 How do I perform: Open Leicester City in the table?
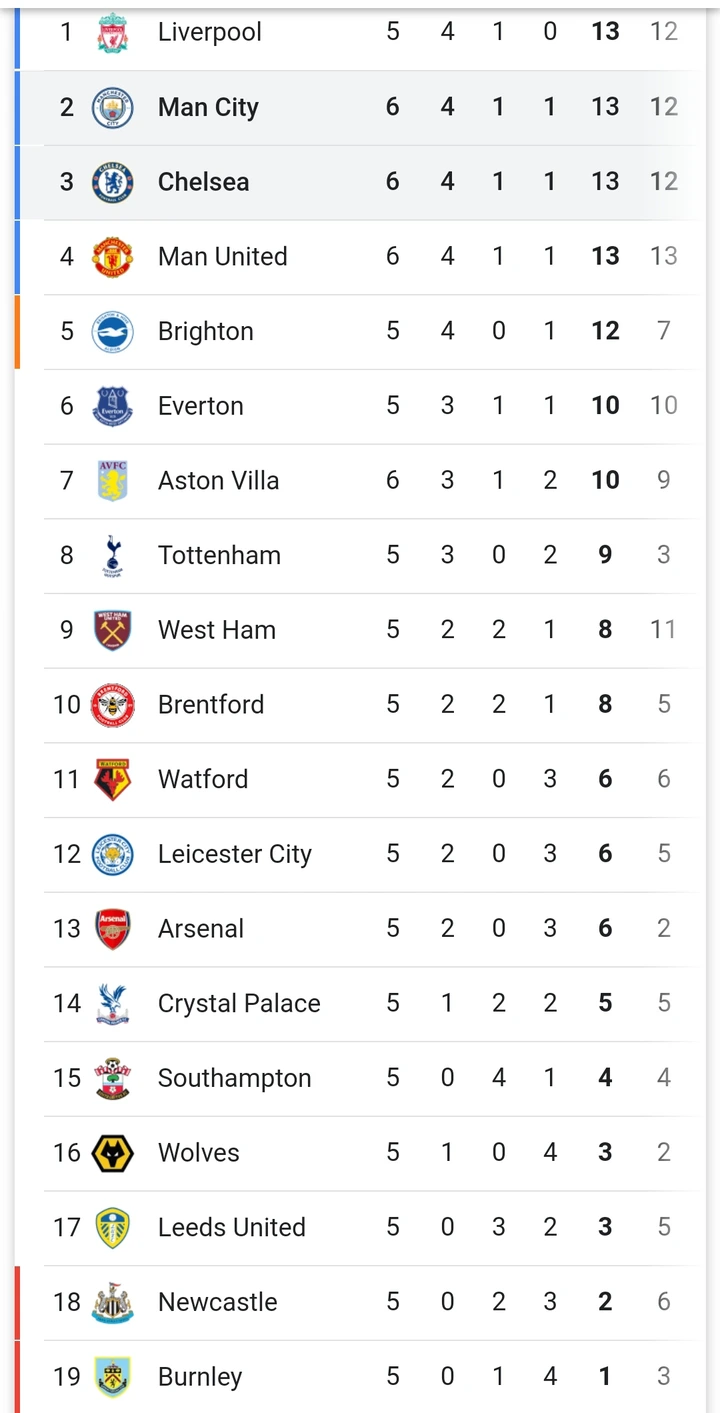360,854
